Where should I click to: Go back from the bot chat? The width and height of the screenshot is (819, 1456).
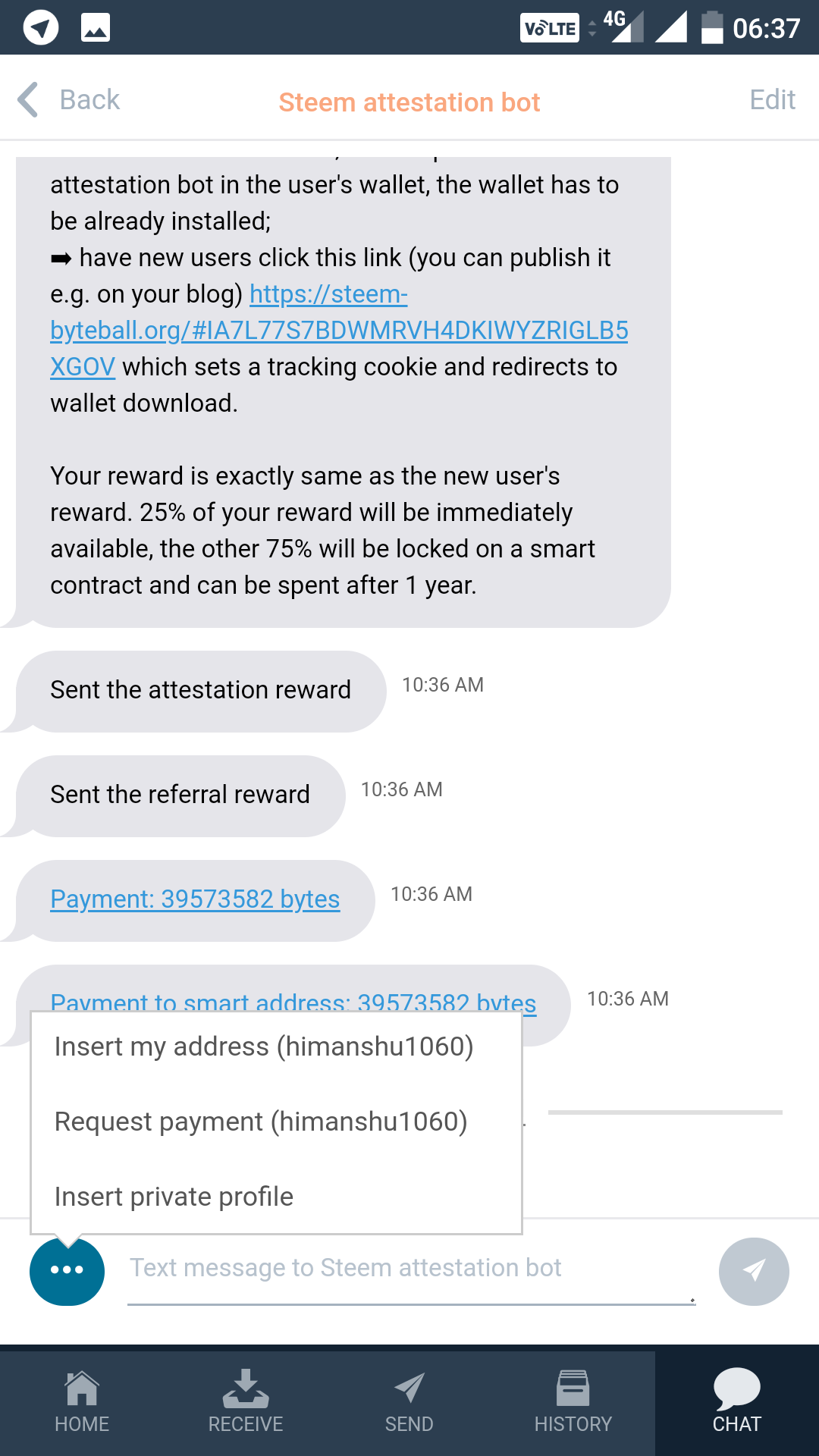(x=70, y=100)
